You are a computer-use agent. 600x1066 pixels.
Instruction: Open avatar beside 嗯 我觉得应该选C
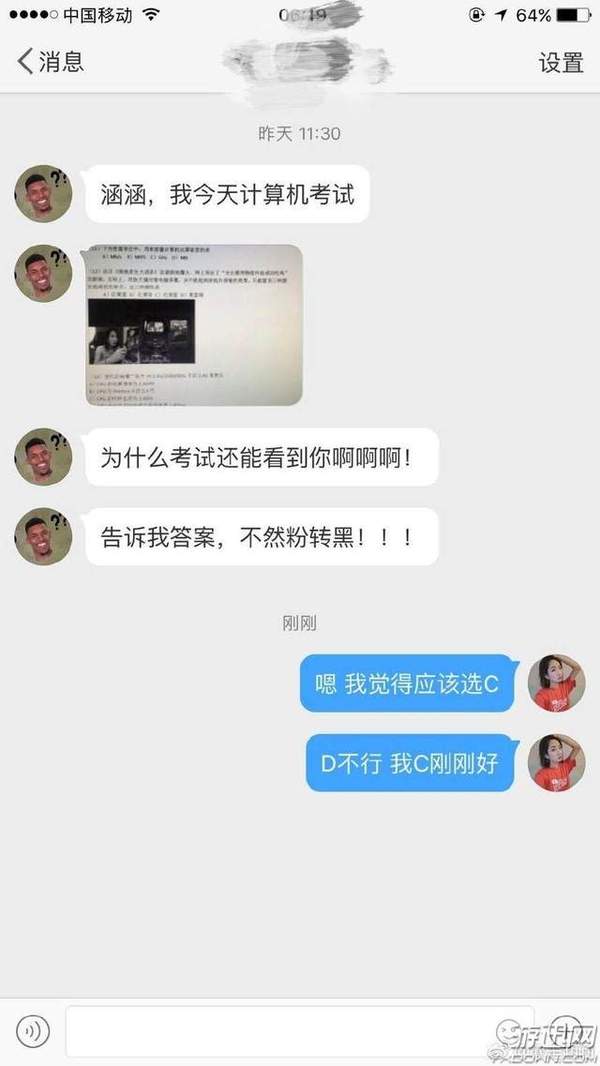pos(557,684)
